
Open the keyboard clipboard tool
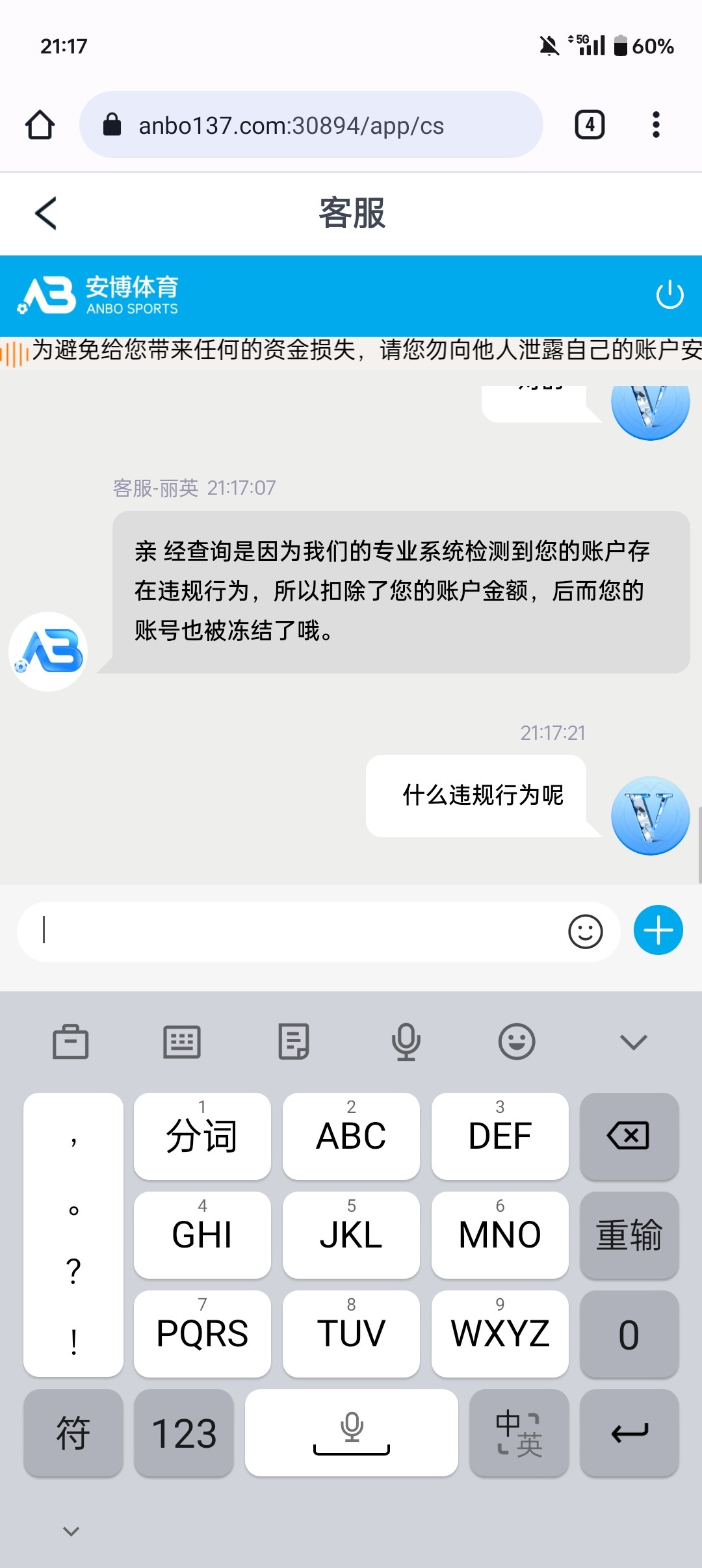[70, 1041]
